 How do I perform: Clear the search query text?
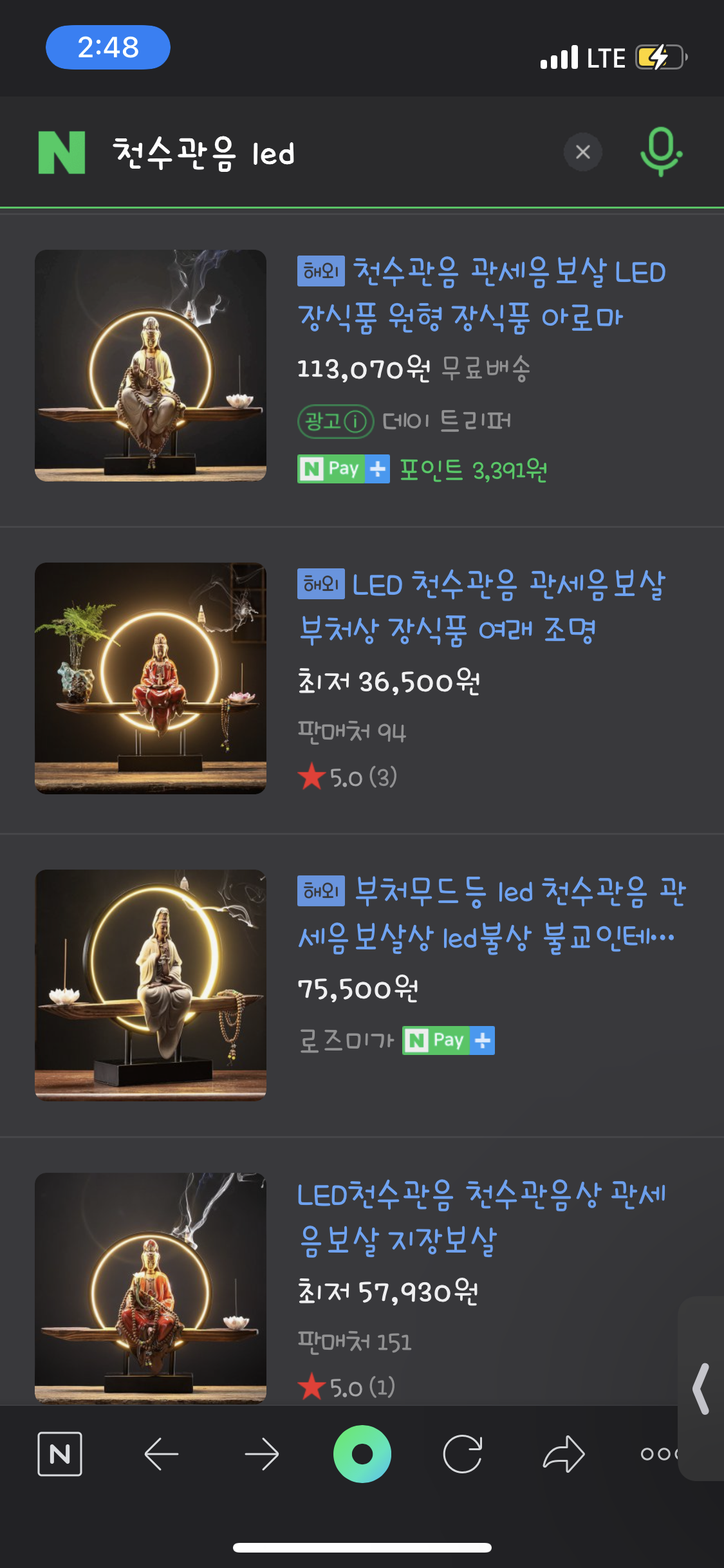[x=582, y=152]
